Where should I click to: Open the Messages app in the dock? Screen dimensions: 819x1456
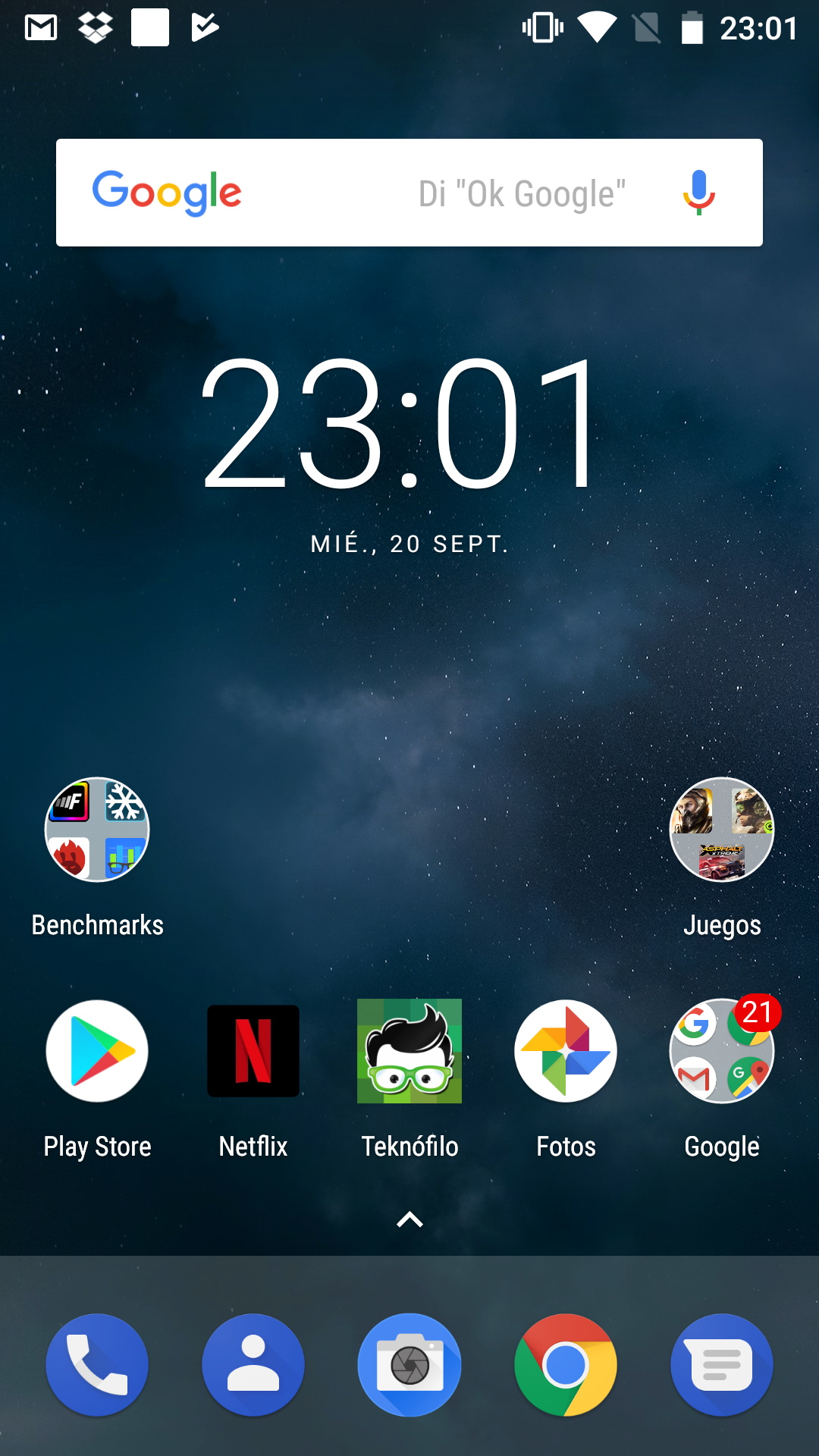point(722,1365)
